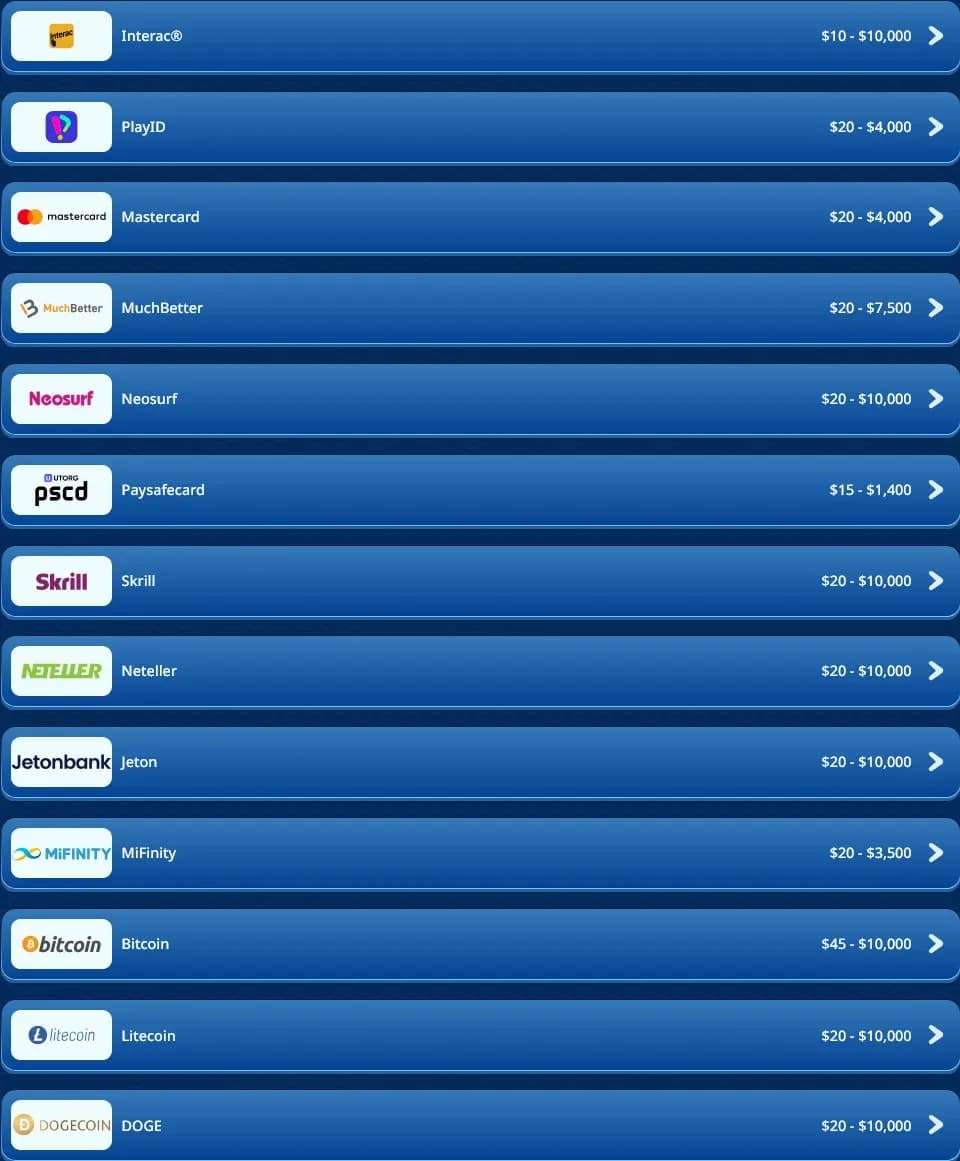This screenshot has width=960, height=1161.
Task: Select the Neosurf option
Action: (480, 399)
